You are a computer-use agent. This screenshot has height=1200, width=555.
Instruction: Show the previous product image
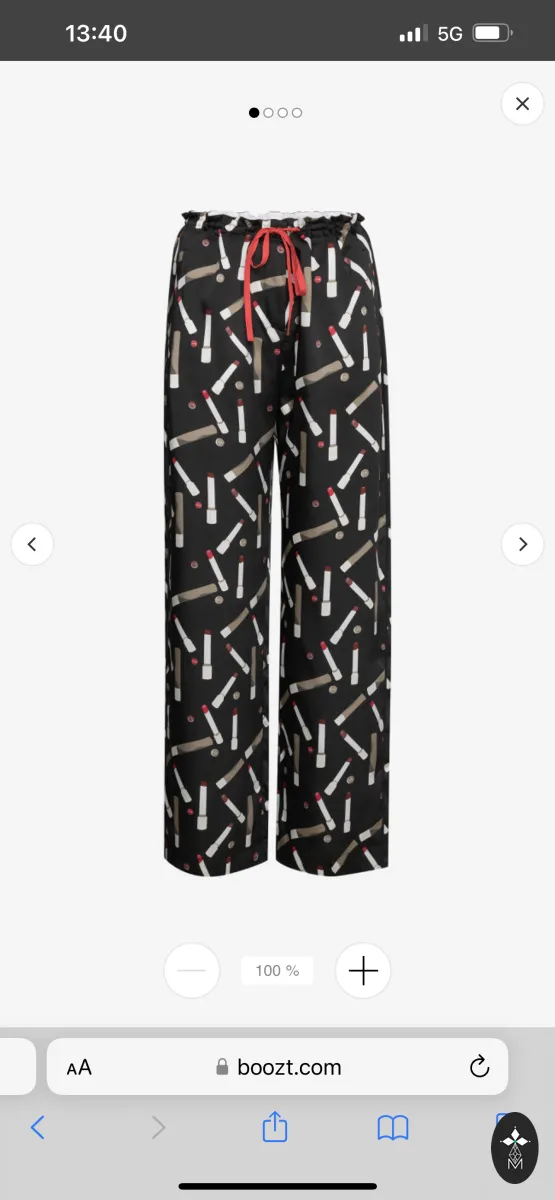pos(32,544)
